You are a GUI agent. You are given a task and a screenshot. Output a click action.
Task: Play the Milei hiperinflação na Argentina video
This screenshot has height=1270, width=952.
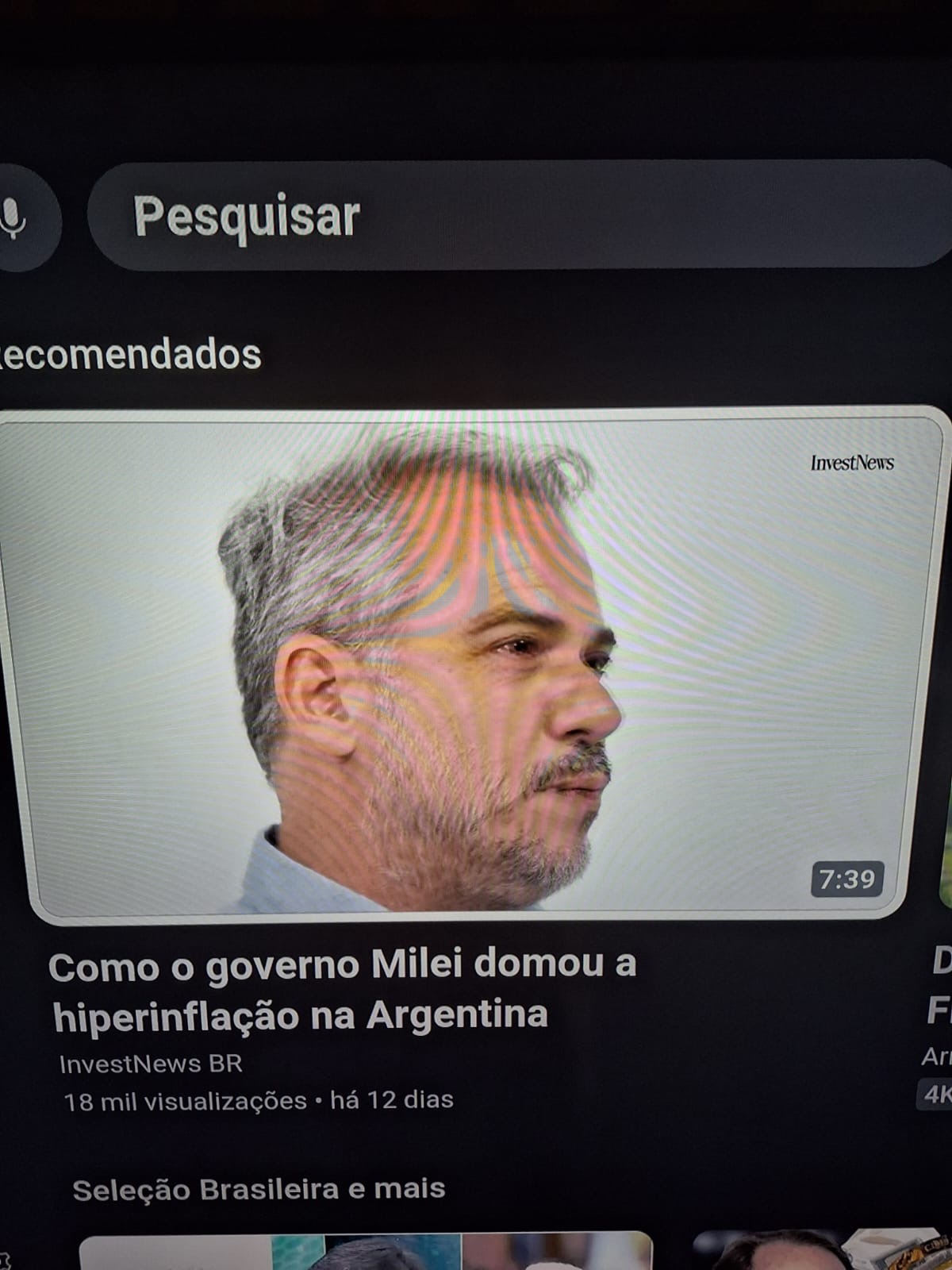pos(468,665)
